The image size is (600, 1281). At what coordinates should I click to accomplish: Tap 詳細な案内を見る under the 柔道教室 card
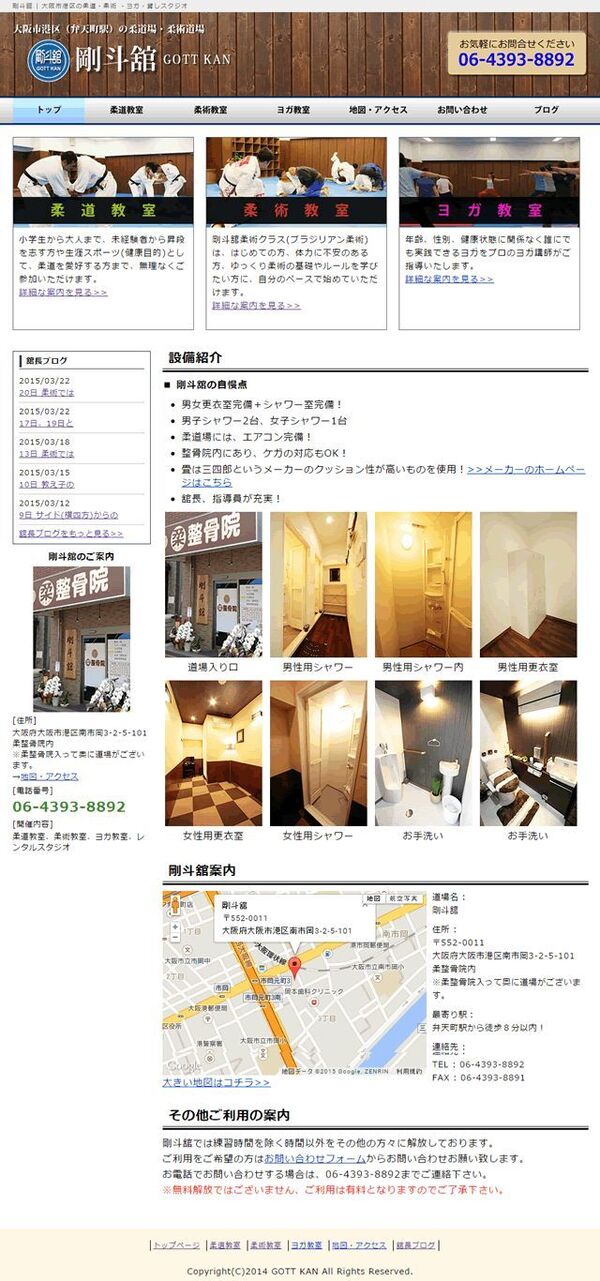coord(63,292)
